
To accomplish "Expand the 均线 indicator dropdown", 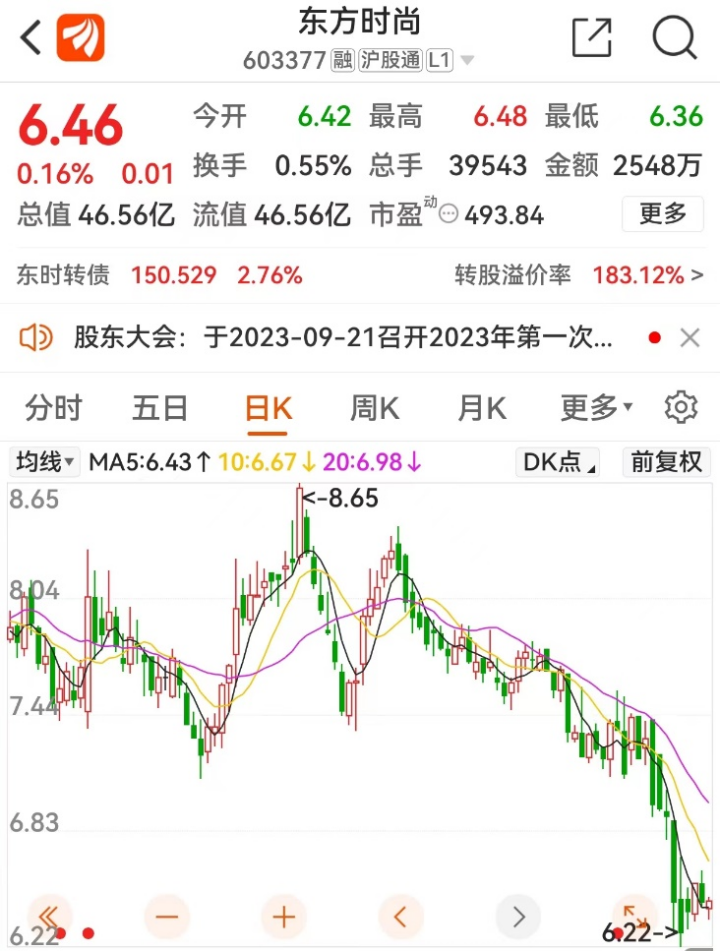I will 45,462.
